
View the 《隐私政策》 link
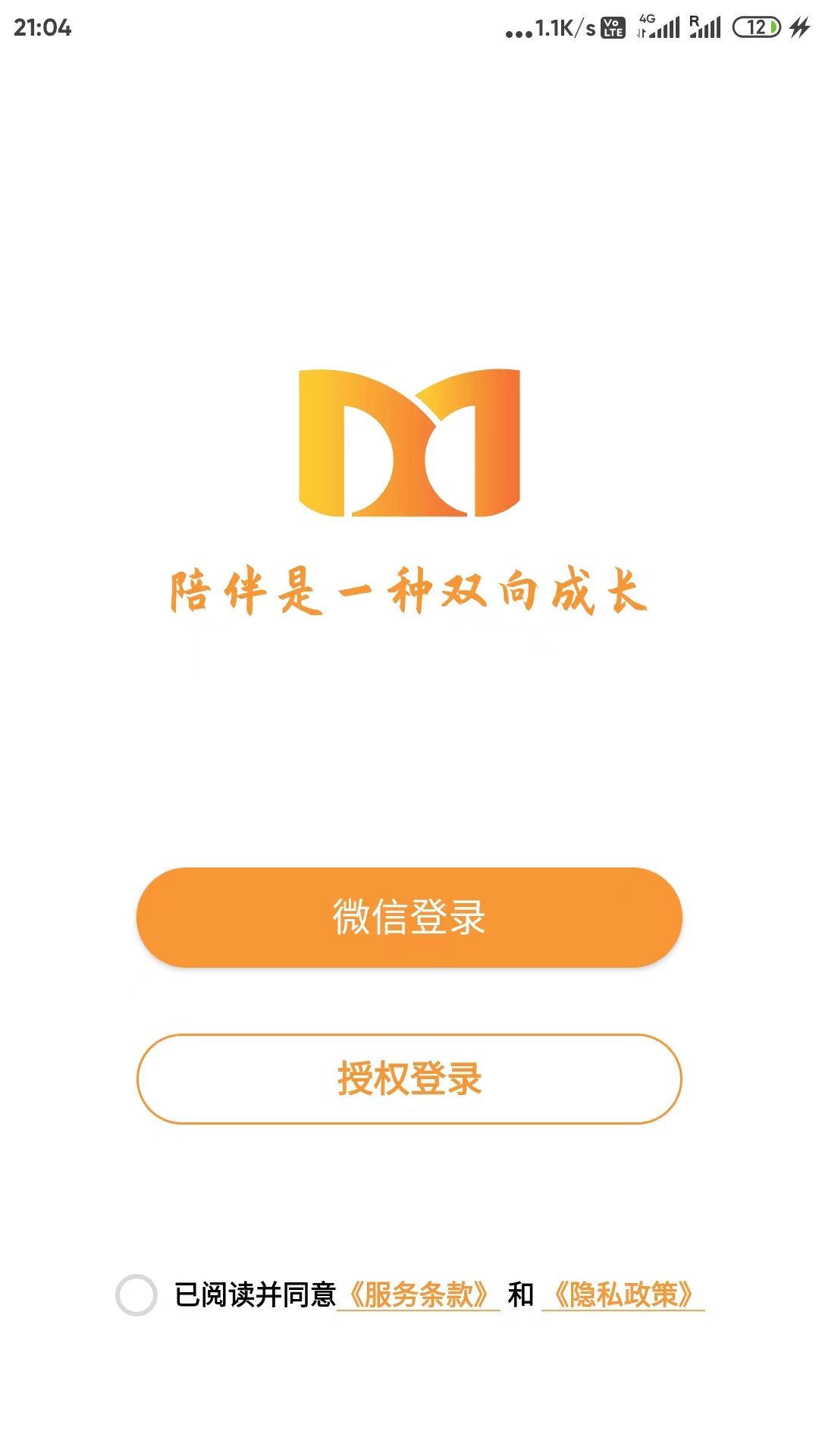623,1294
